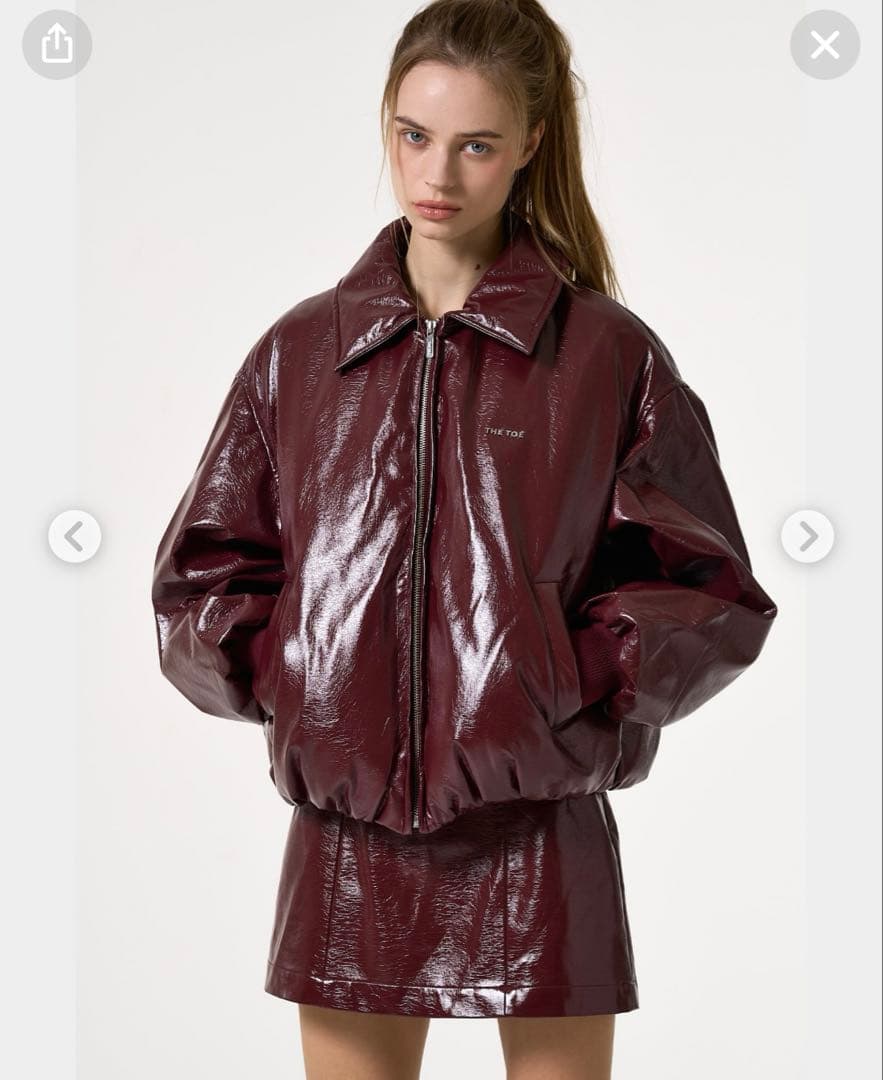Show the next photo
Viewport: 883px width, 1080px height.
coord(807,537)
